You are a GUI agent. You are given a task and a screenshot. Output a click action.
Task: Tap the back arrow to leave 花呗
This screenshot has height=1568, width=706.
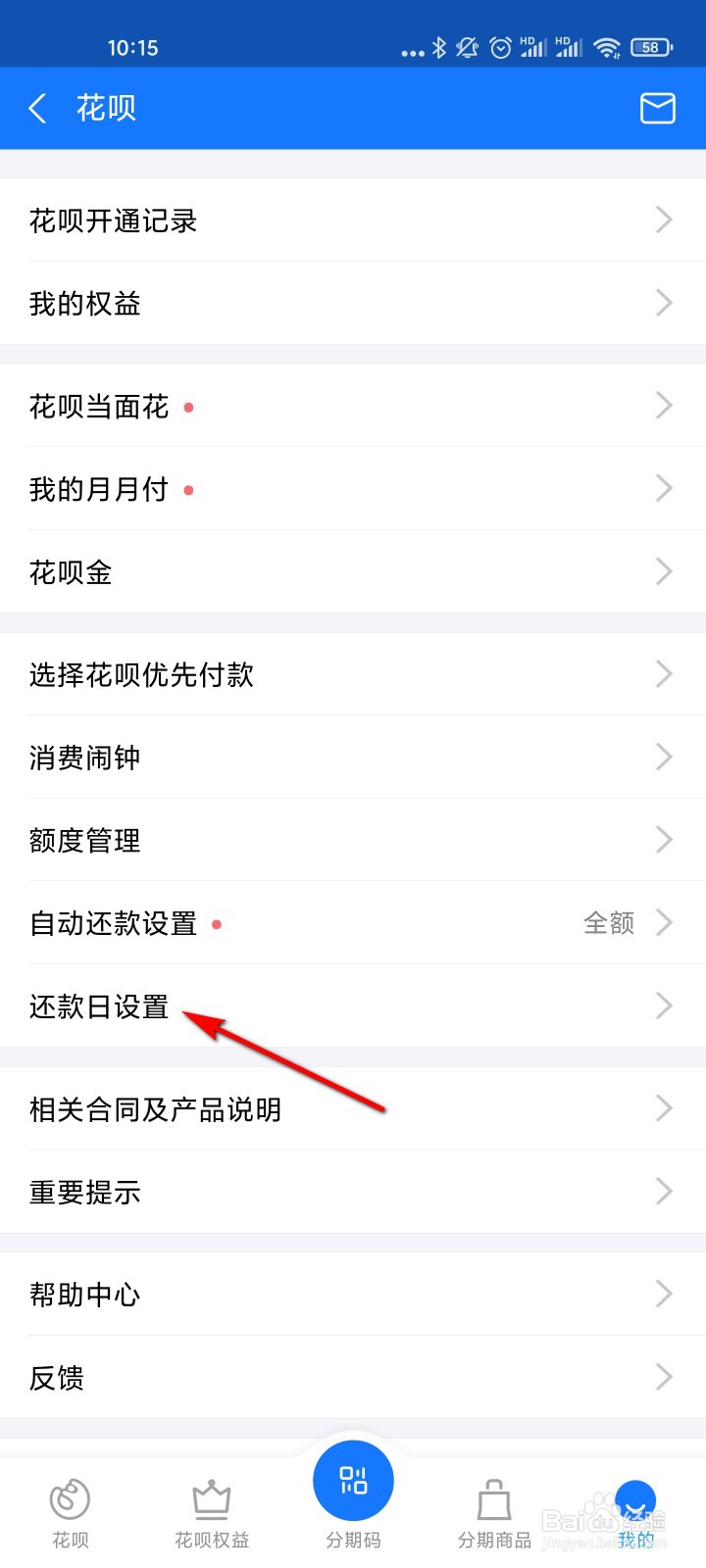(x=37, y=109)
